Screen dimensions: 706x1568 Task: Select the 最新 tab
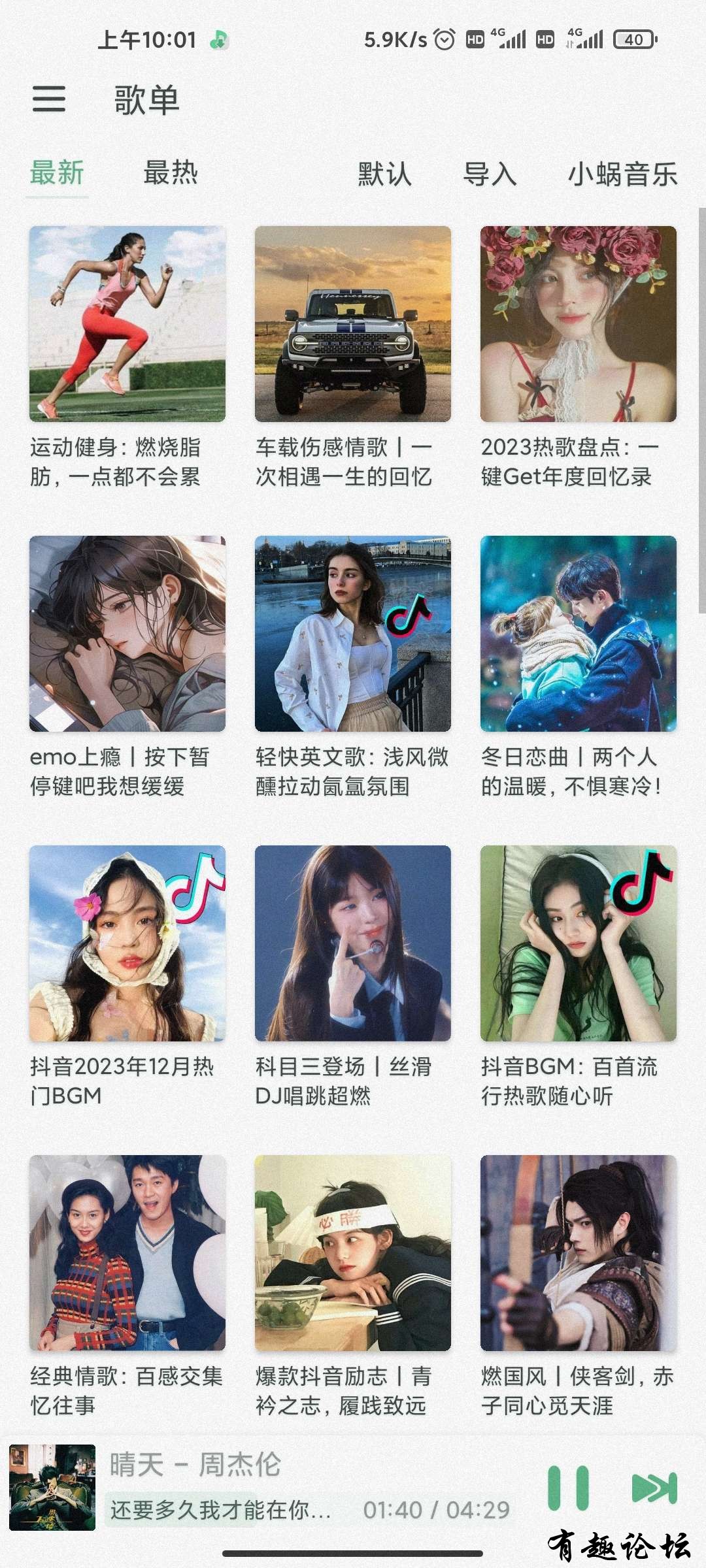(57, 173)
